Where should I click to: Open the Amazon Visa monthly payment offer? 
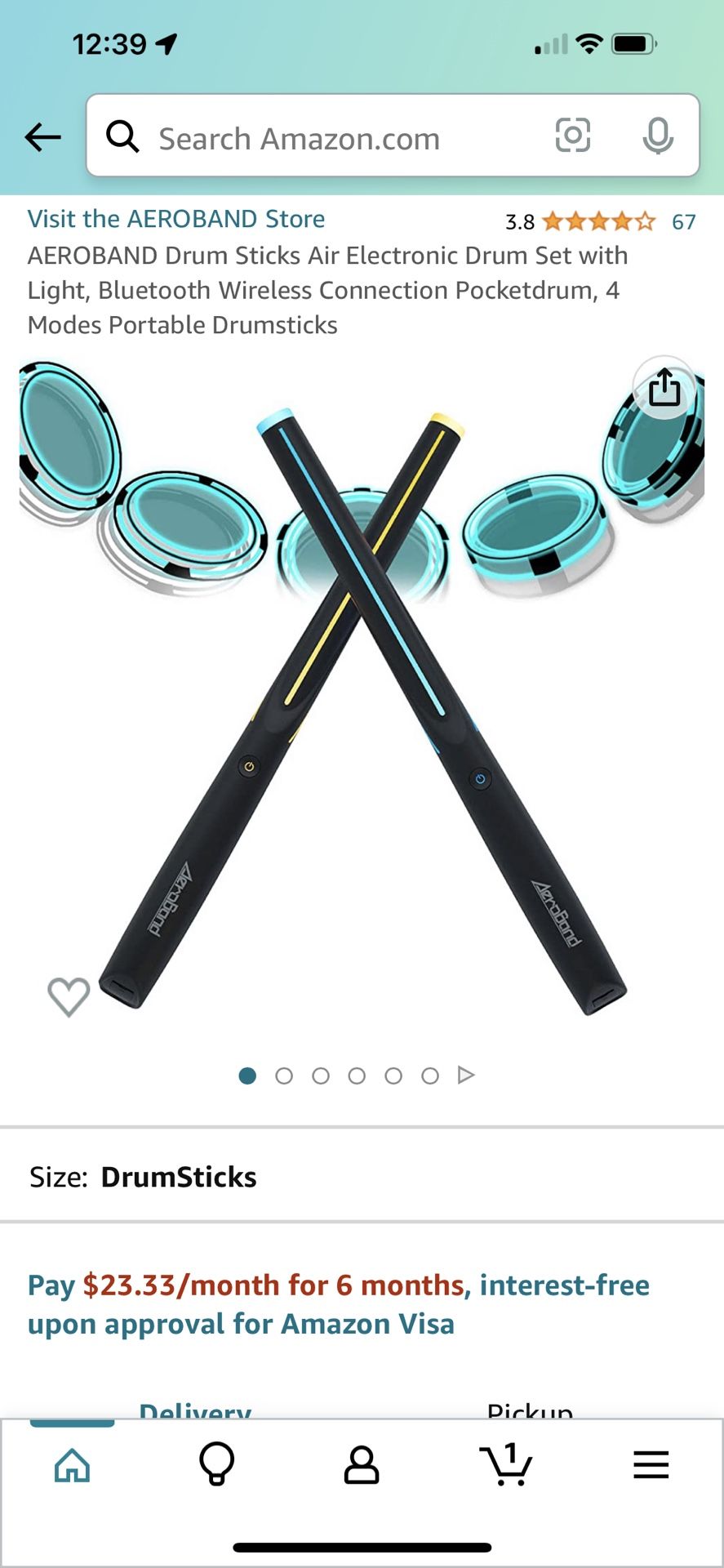[x=339, y=1304]
